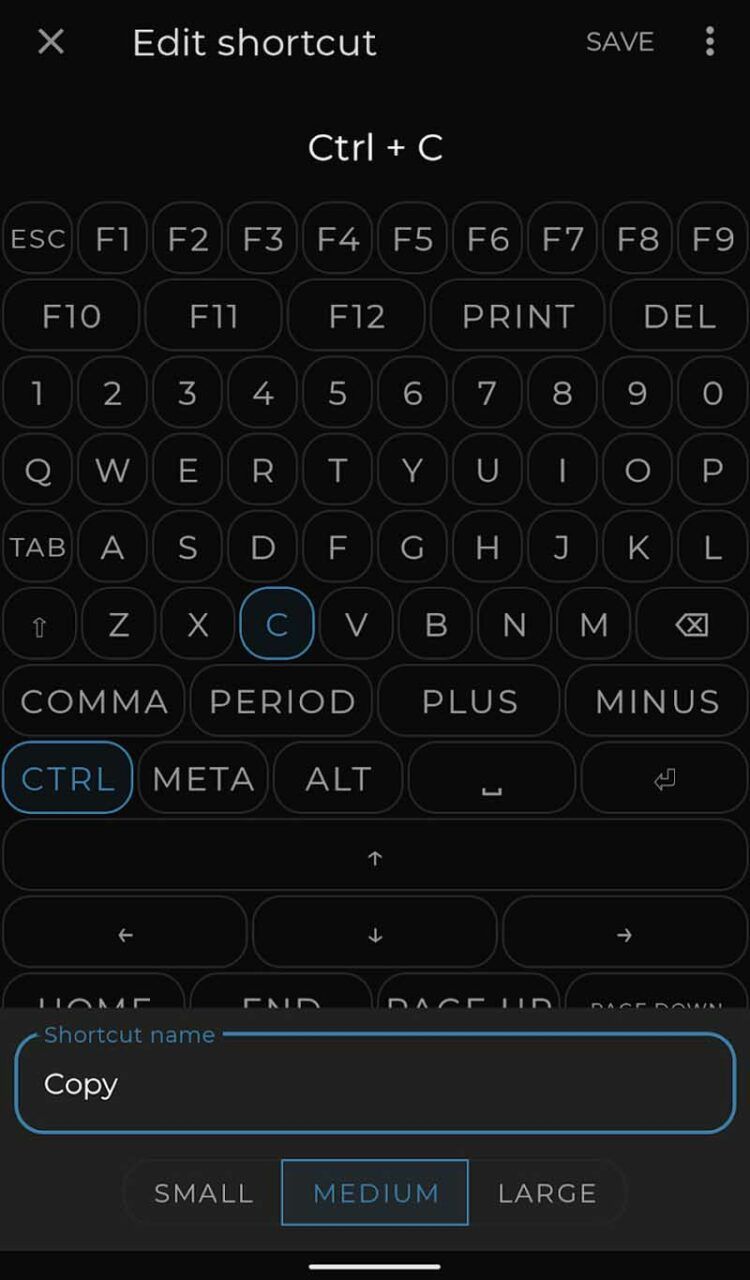
Task: Open the overflow menu
Action: [x=709, y=42]
